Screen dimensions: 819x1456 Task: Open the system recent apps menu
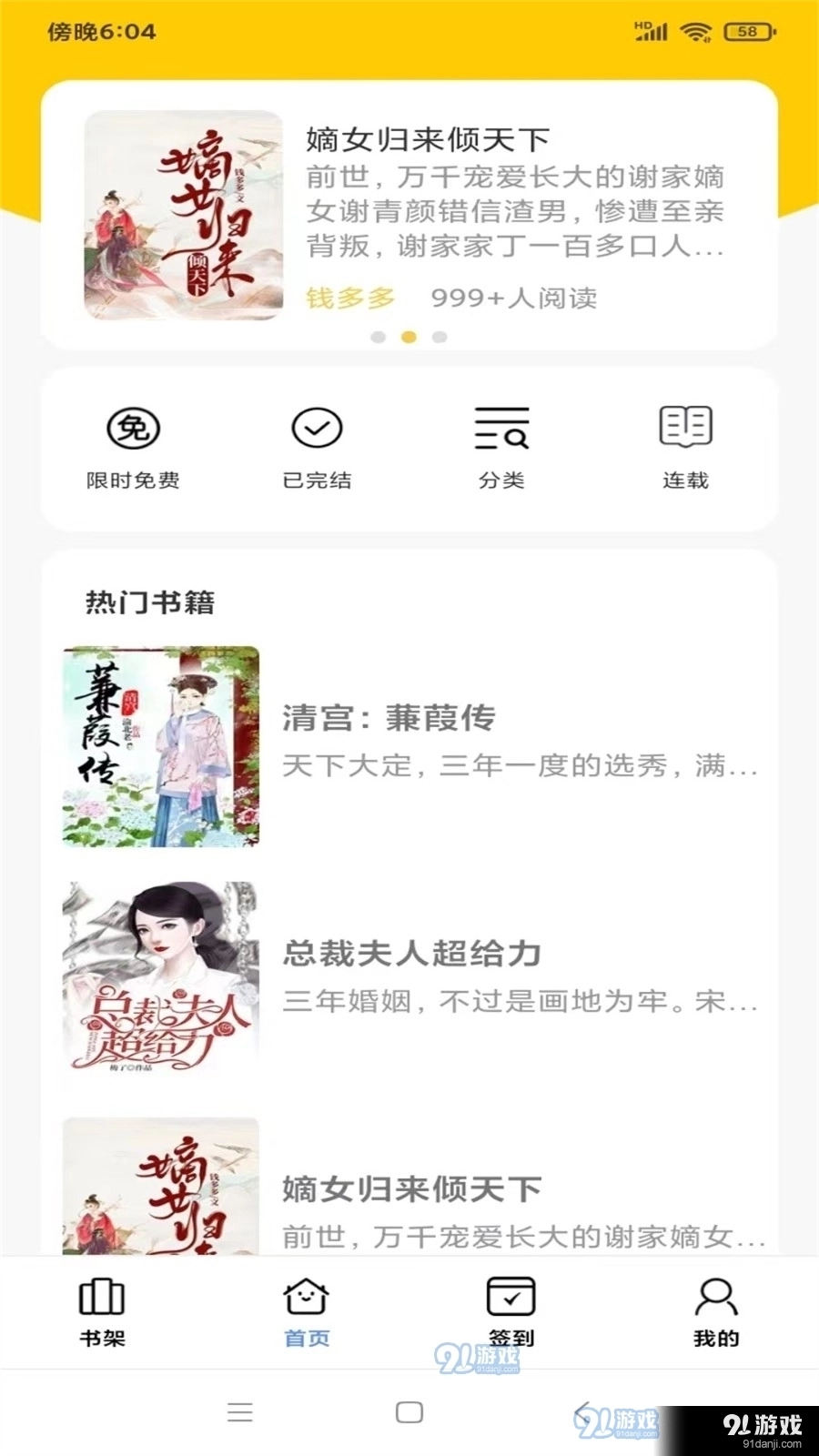click(240, 1412)
